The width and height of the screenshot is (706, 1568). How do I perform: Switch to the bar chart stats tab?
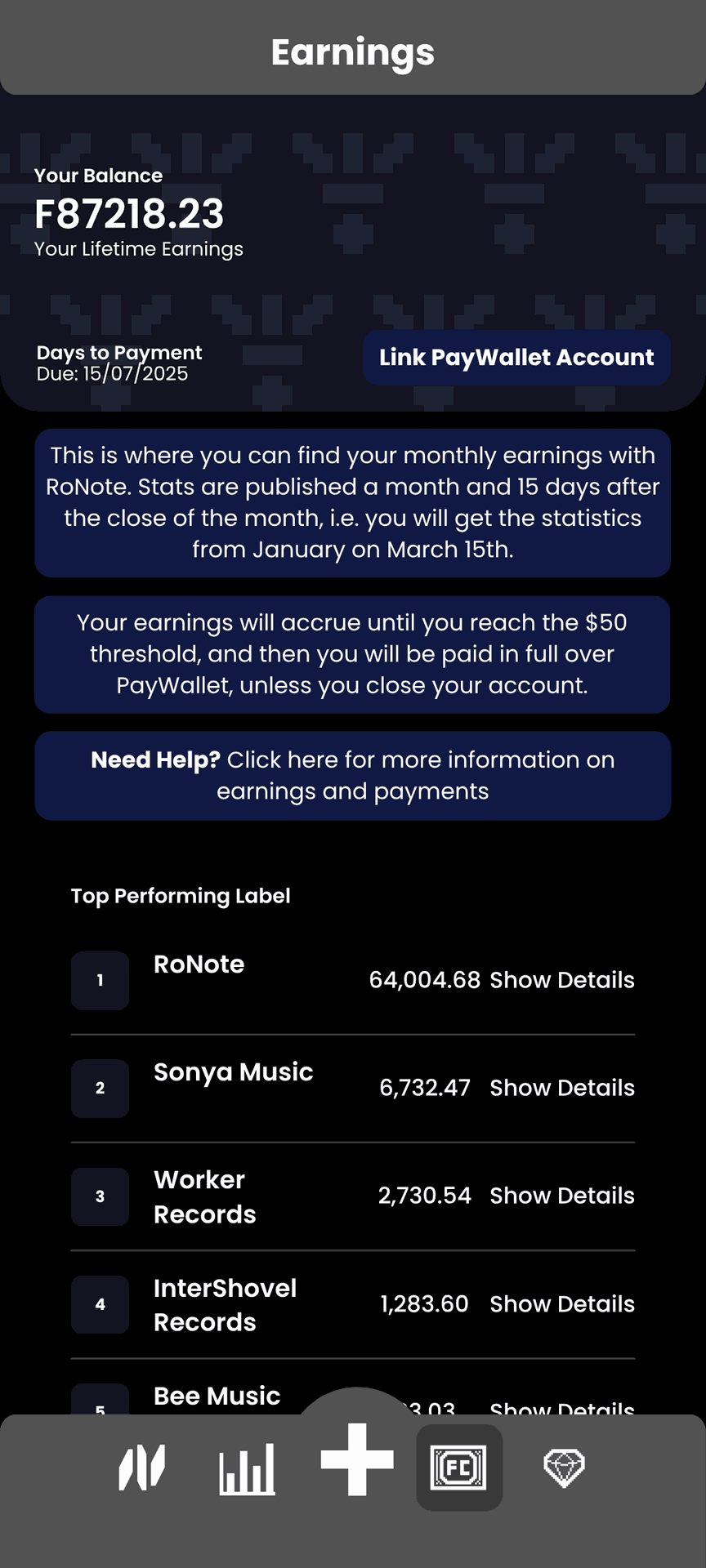(247, 1468)
